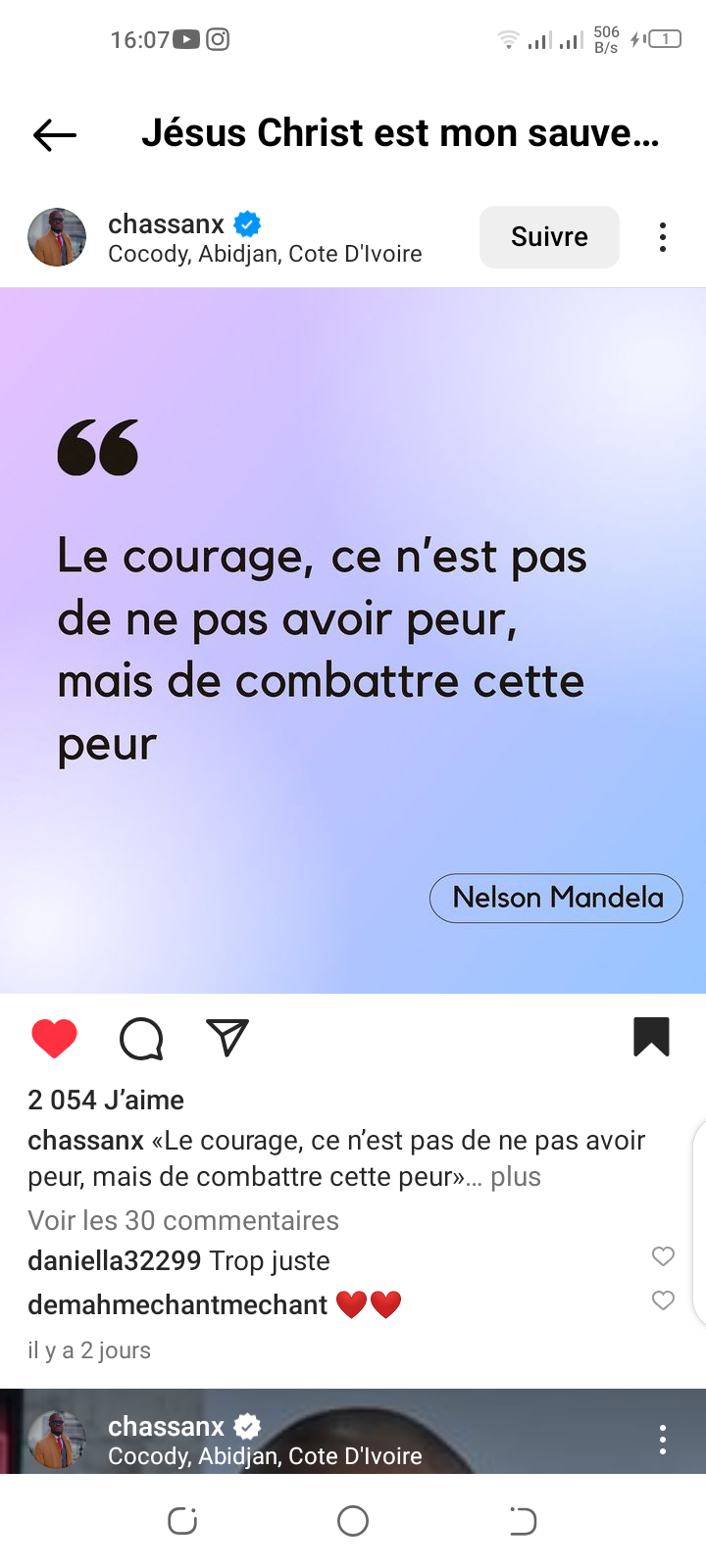The image size is (706, 1568).
Task: Go back using the top-left arrow
Action: click(55, 134)
